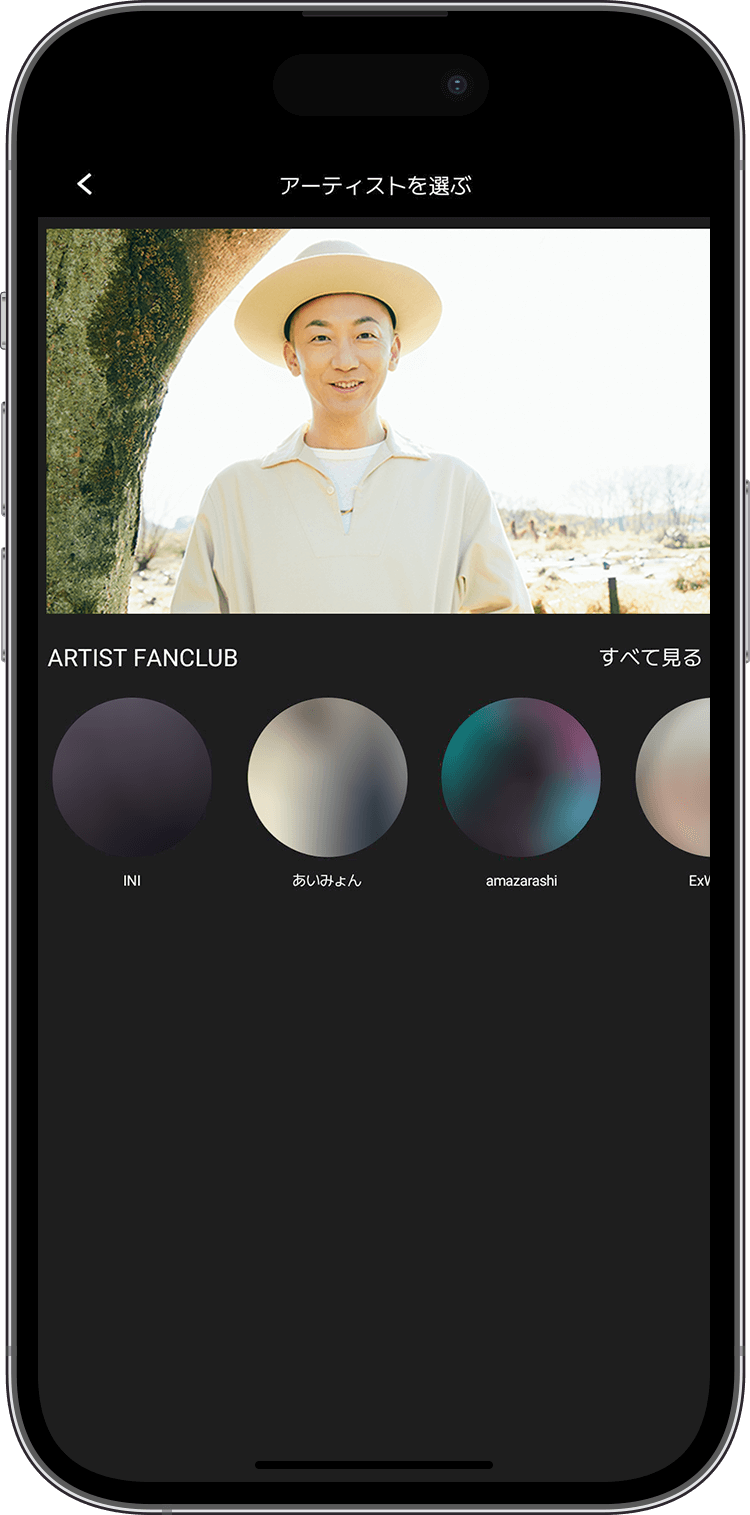This screenshot has height=1515, width=750.
Task: Open the amazarashi fanclub
Action: pyautogui.click(x=521, y=778)
